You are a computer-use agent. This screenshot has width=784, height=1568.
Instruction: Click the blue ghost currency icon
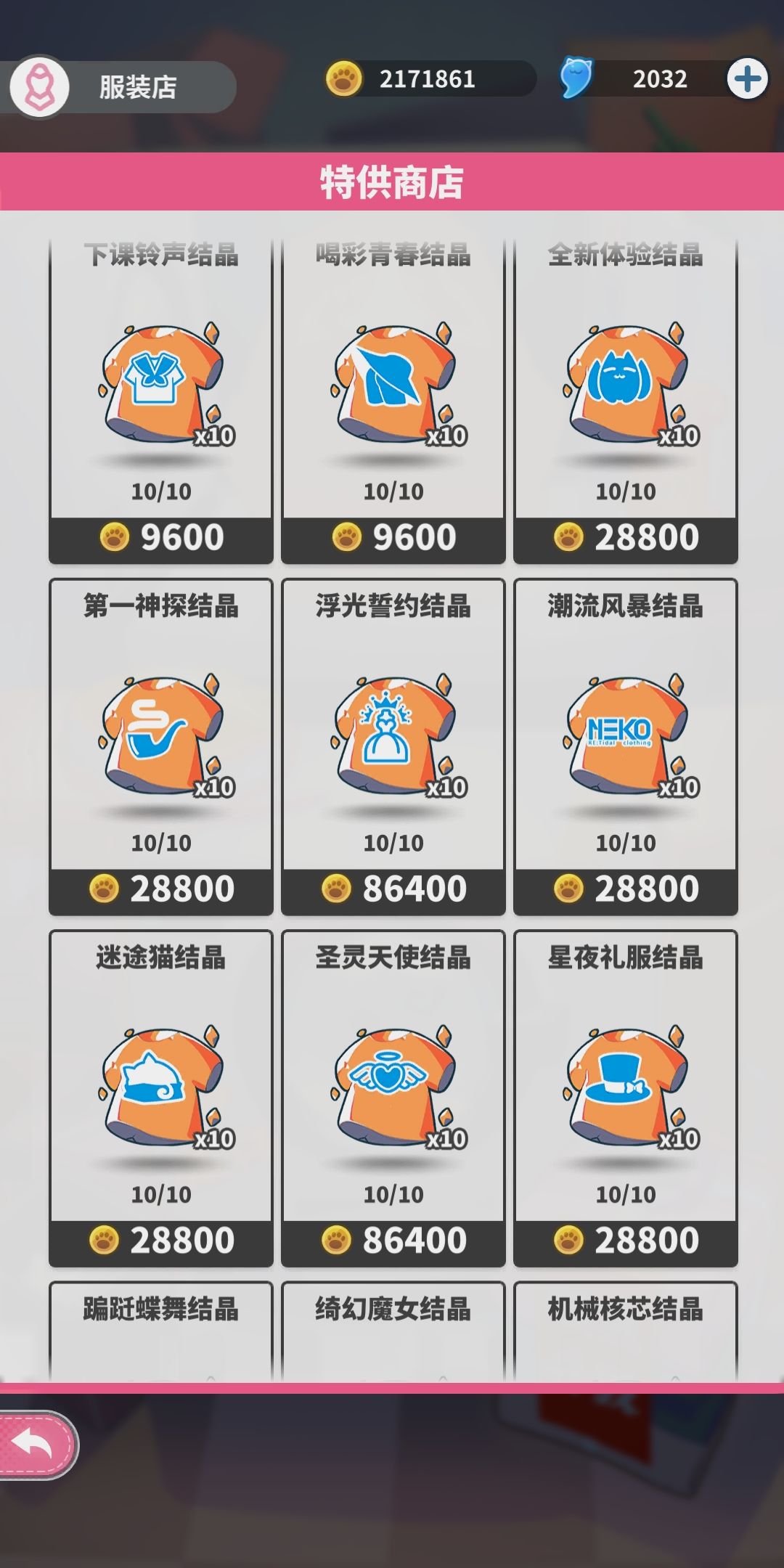point(576,80)
